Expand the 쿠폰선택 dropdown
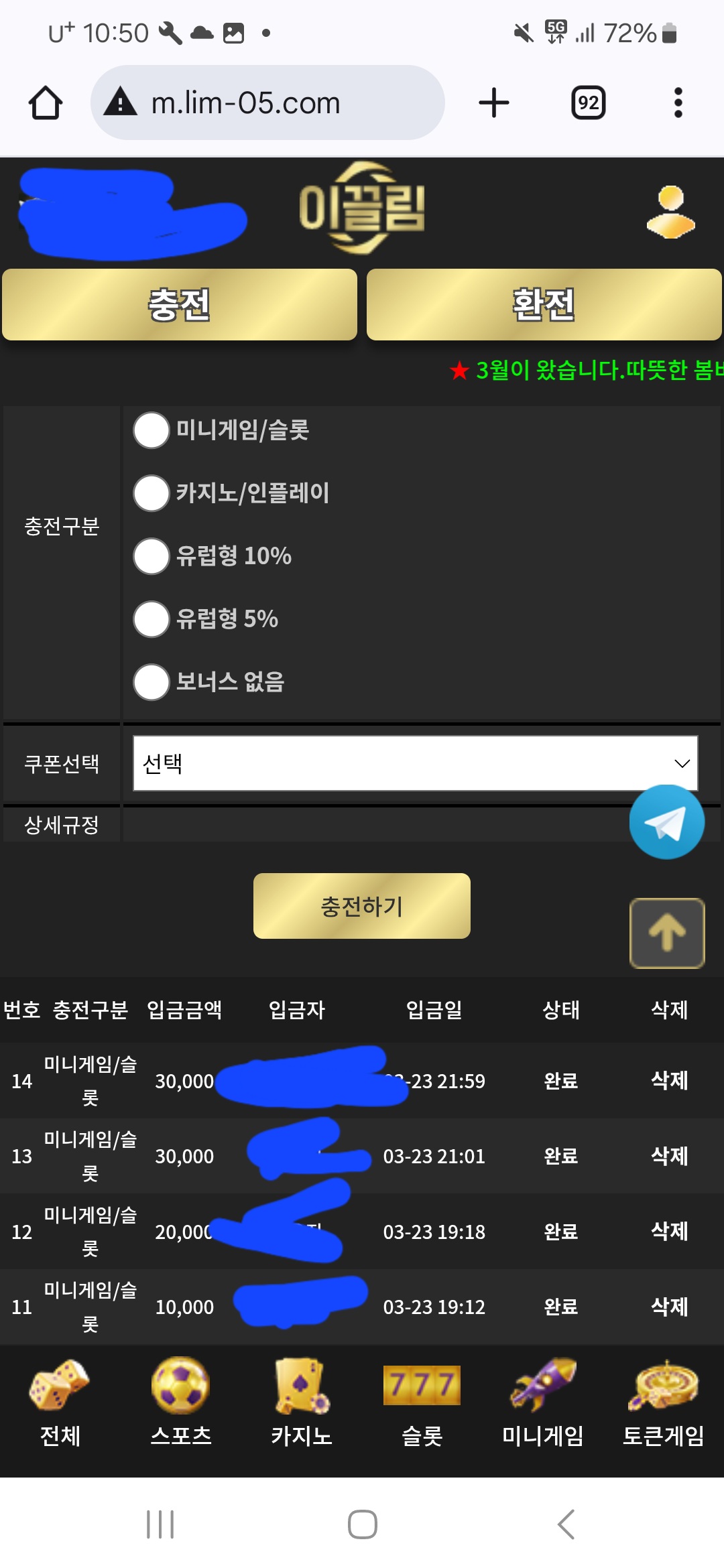Viewport: 724px width, 1568px height. 416,763
